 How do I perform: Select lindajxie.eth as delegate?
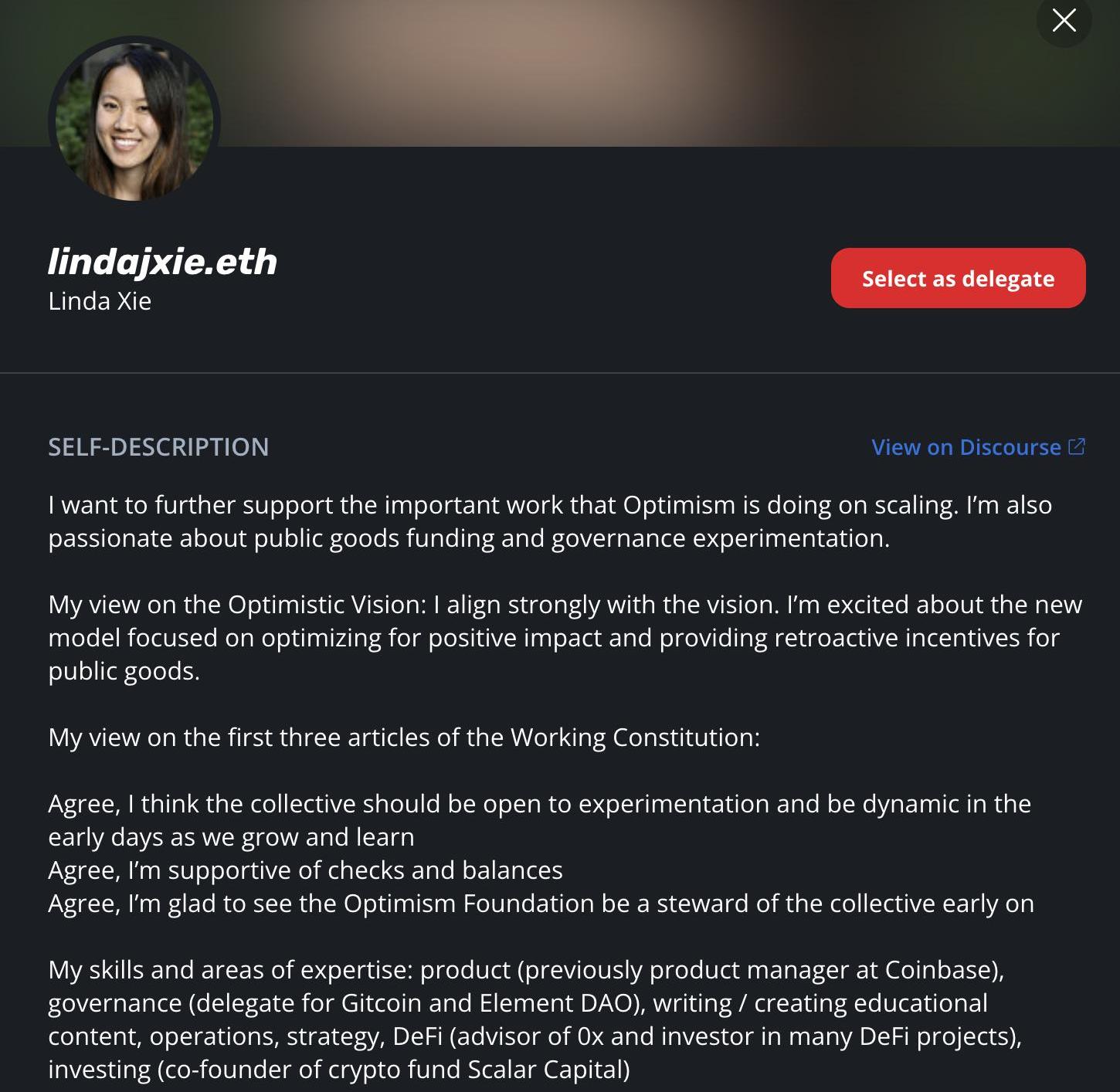coord(958,278)
